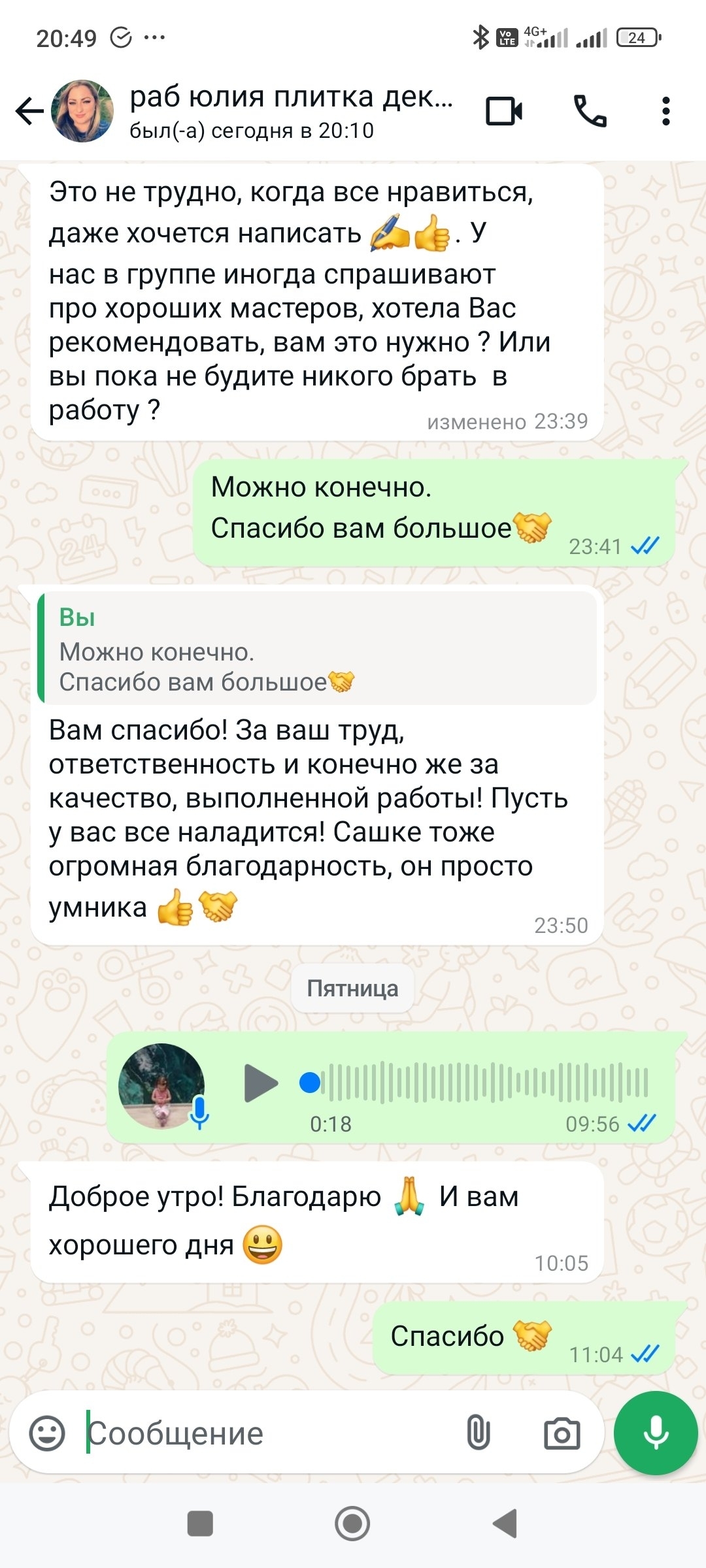Screen dimensions: 706x1568
Task: Go back to the chat list
Action: (x=29, y=111)
